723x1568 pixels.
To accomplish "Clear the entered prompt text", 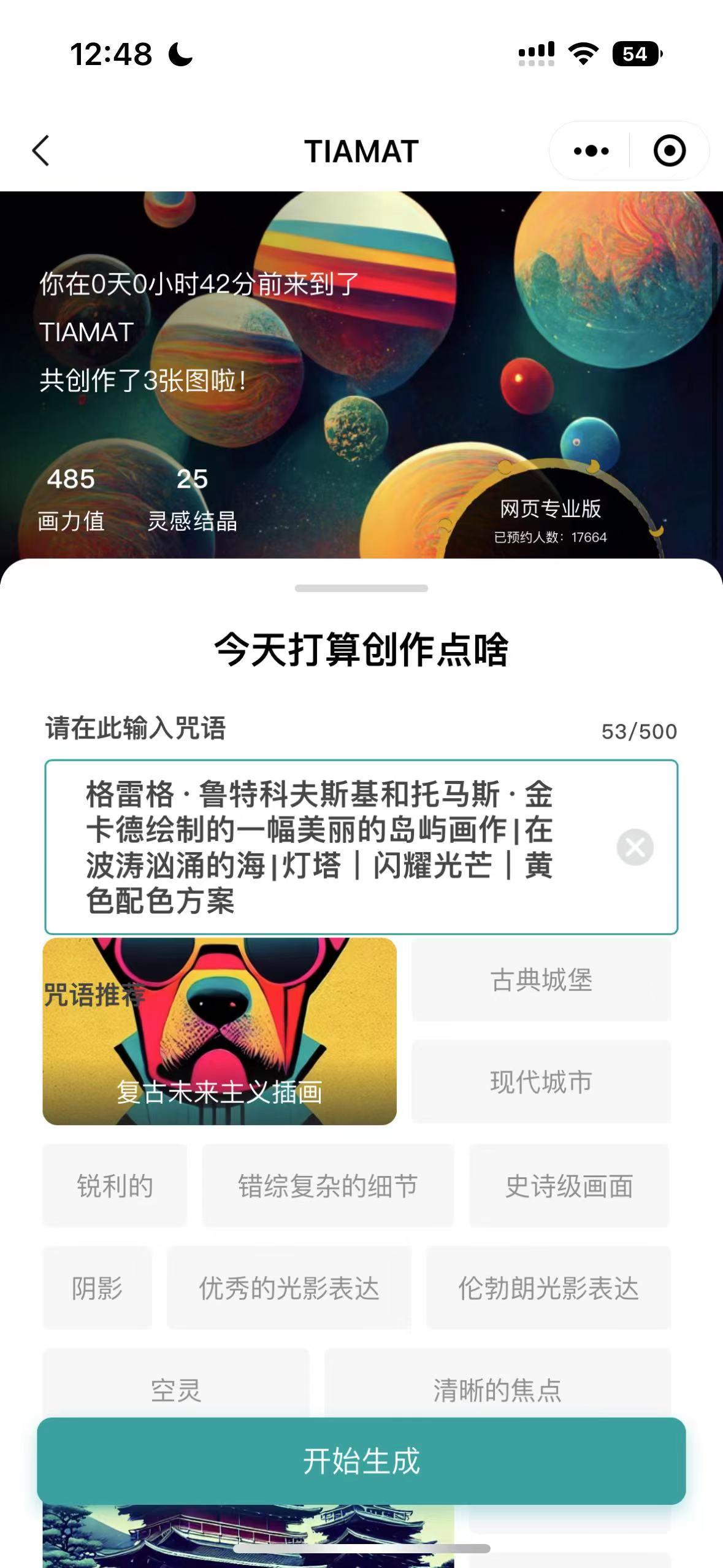I will (635, 847).
